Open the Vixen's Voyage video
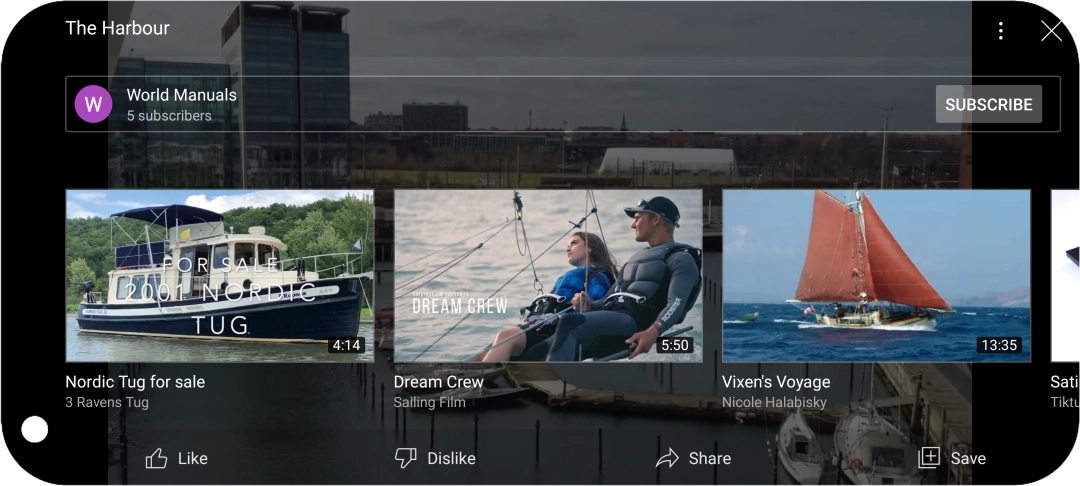Screen dimensions: 1080x486 (876, 276)
